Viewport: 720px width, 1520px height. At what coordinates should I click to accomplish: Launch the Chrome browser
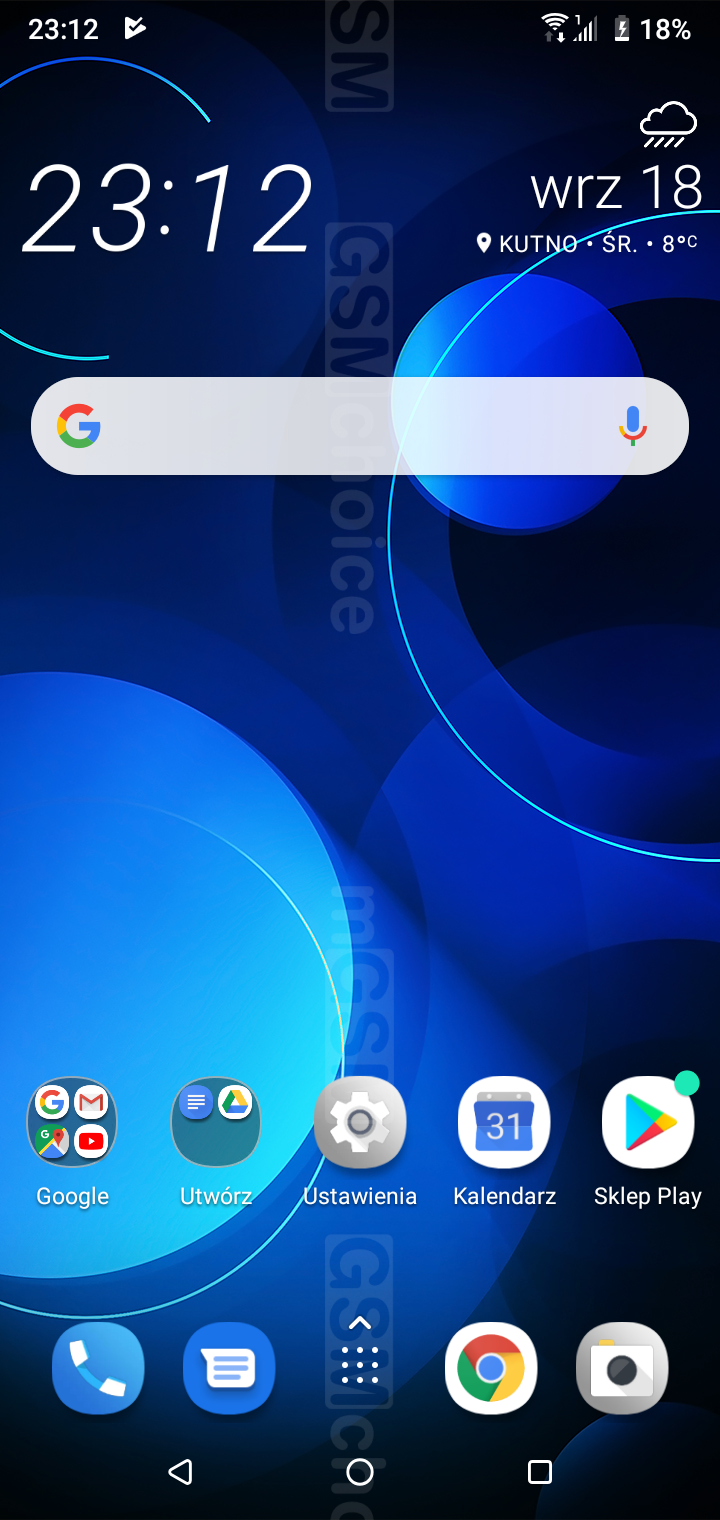tap(490, 1367)
